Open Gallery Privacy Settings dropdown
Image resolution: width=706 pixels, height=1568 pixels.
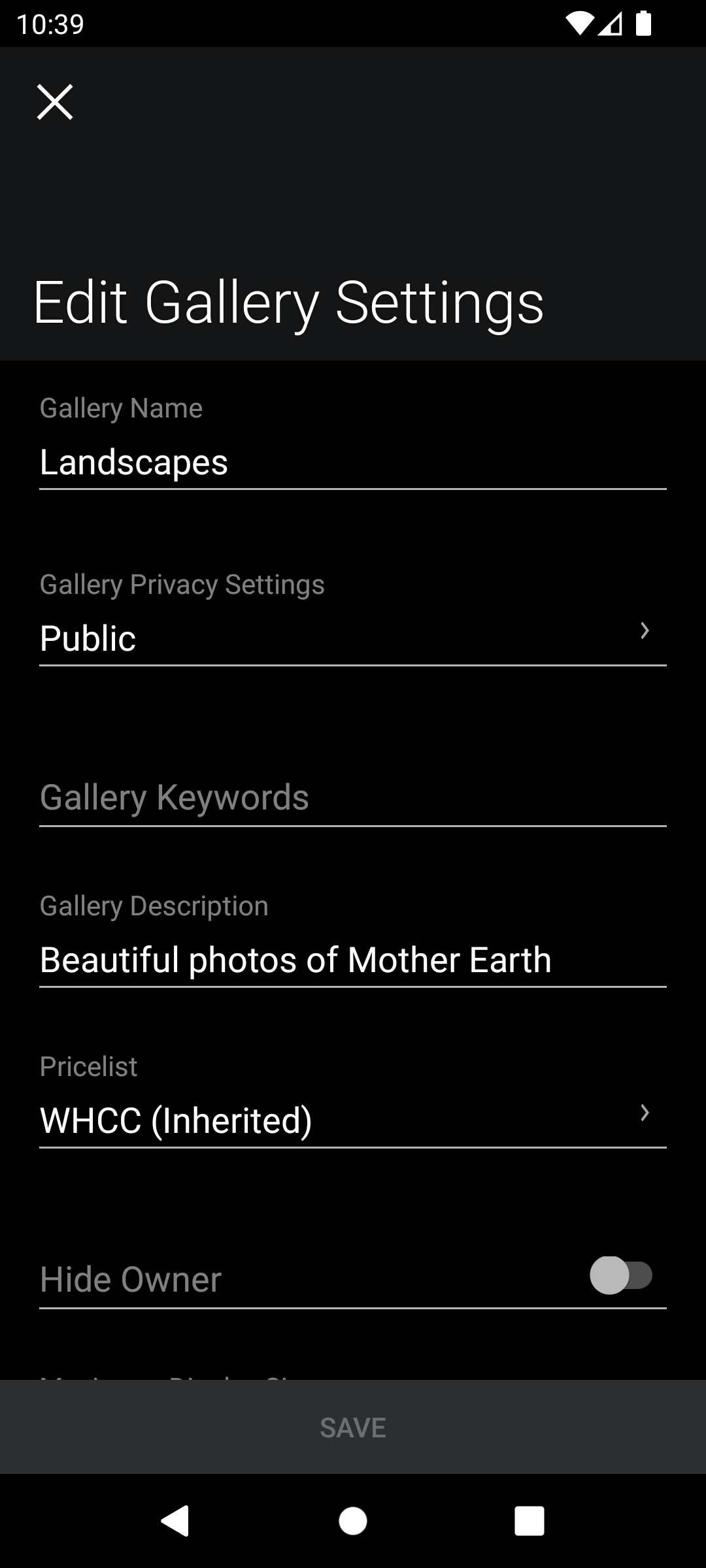click(x=353, y=638)
